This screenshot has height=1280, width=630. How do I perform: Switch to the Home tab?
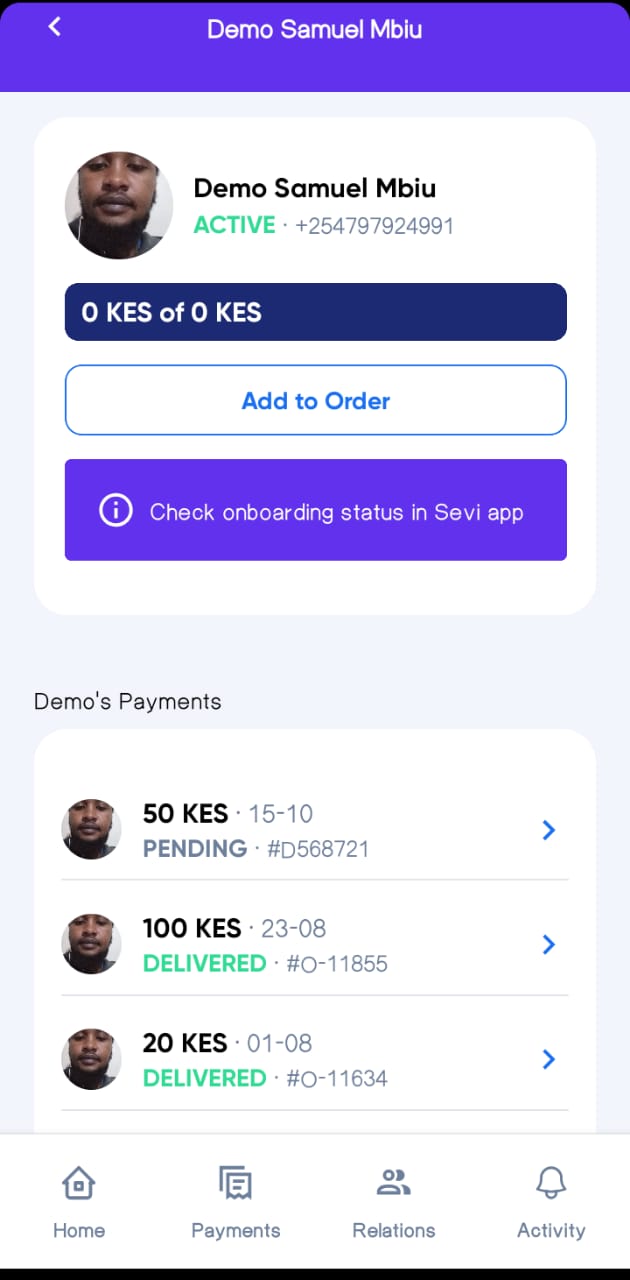click(79, 1201)
